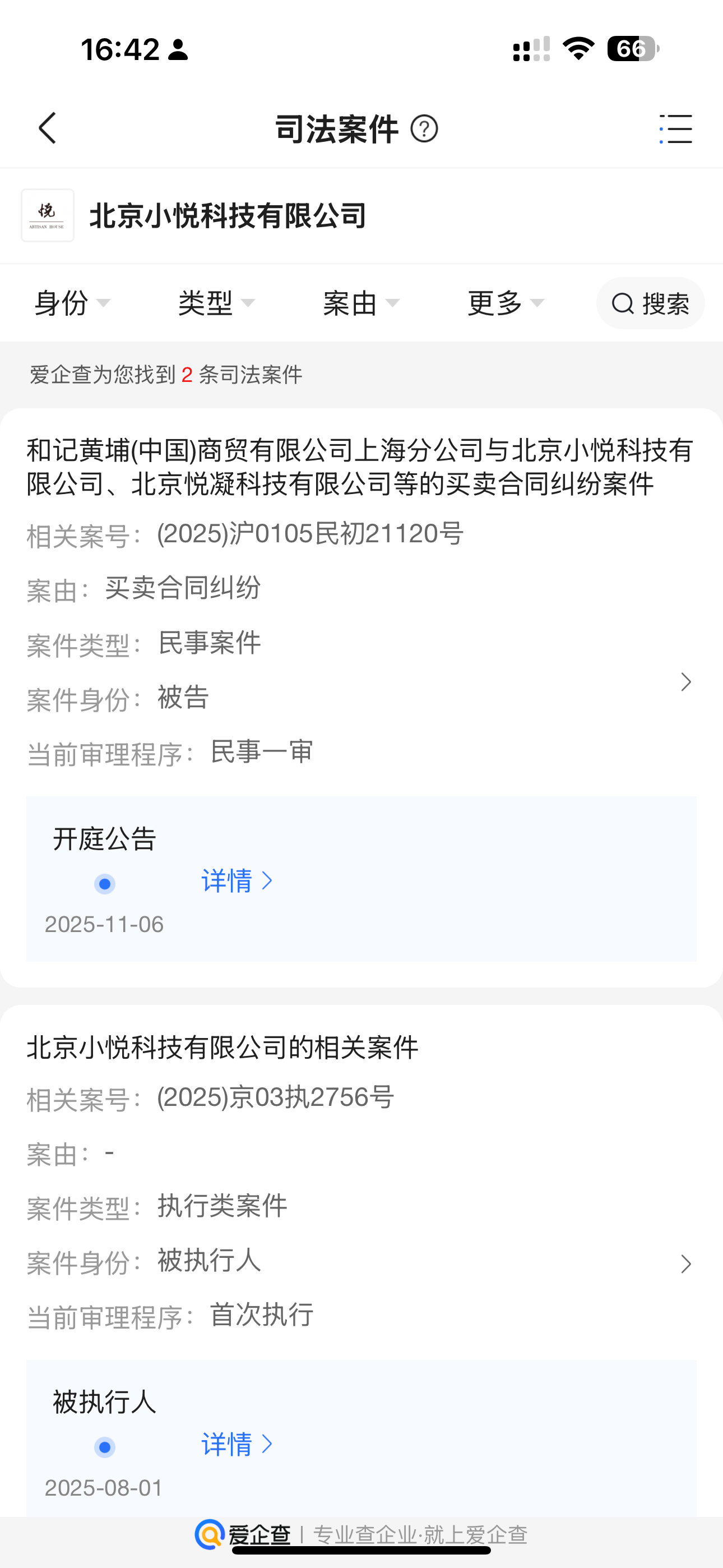Open the help icon beside 司法案件
The height and width of the screenshot is (1568, 723).
point(424,129)
